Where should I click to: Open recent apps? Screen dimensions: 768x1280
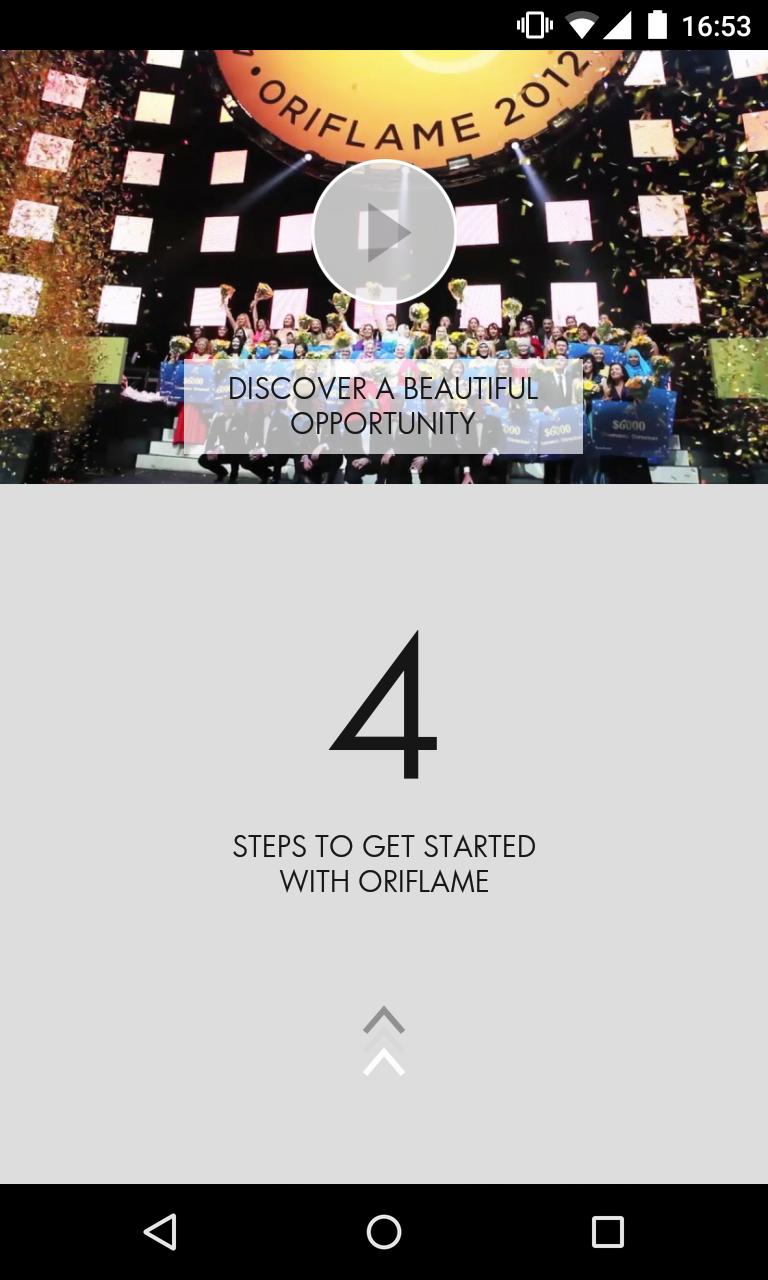coord(607,1232)
